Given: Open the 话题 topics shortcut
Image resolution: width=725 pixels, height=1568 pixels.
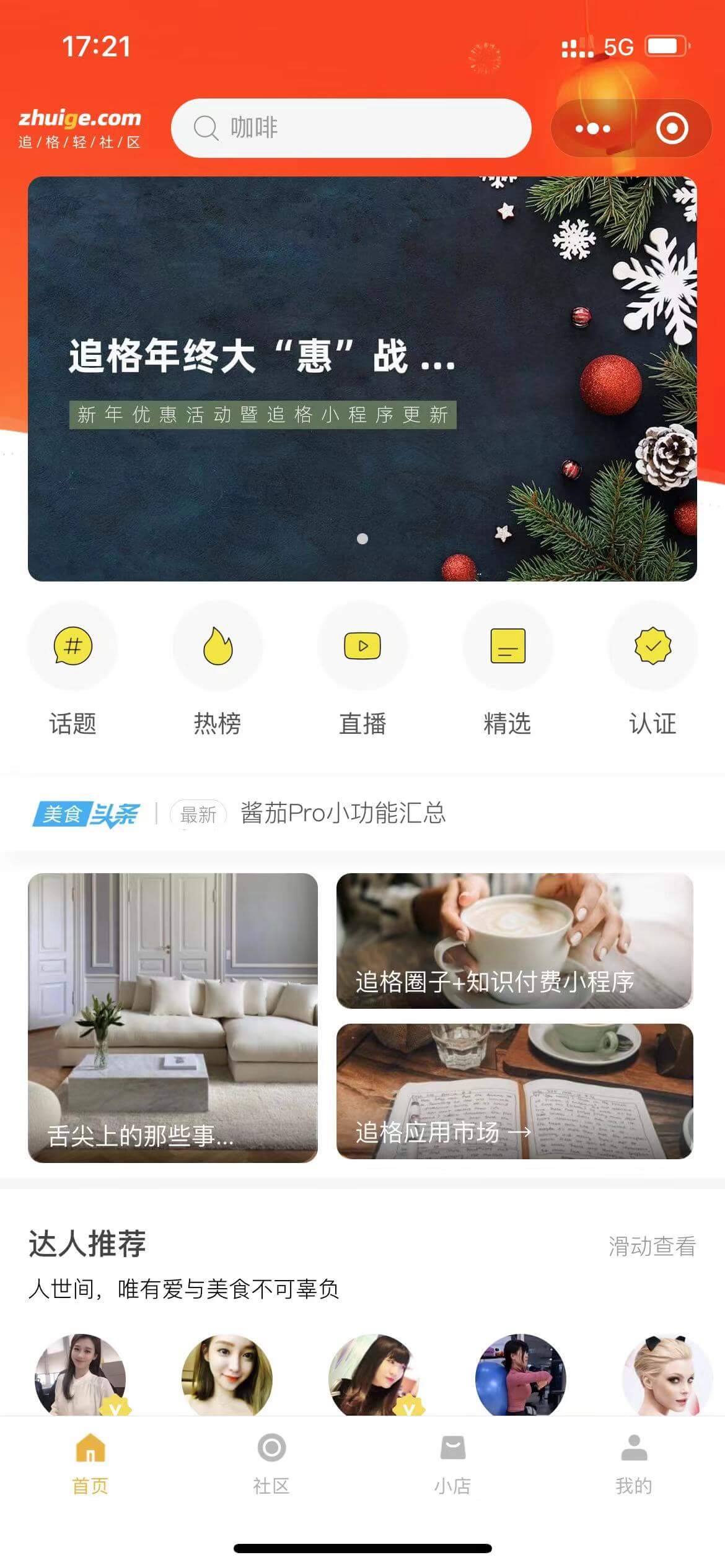Looking at the screenshot, I should pos(72,669).
